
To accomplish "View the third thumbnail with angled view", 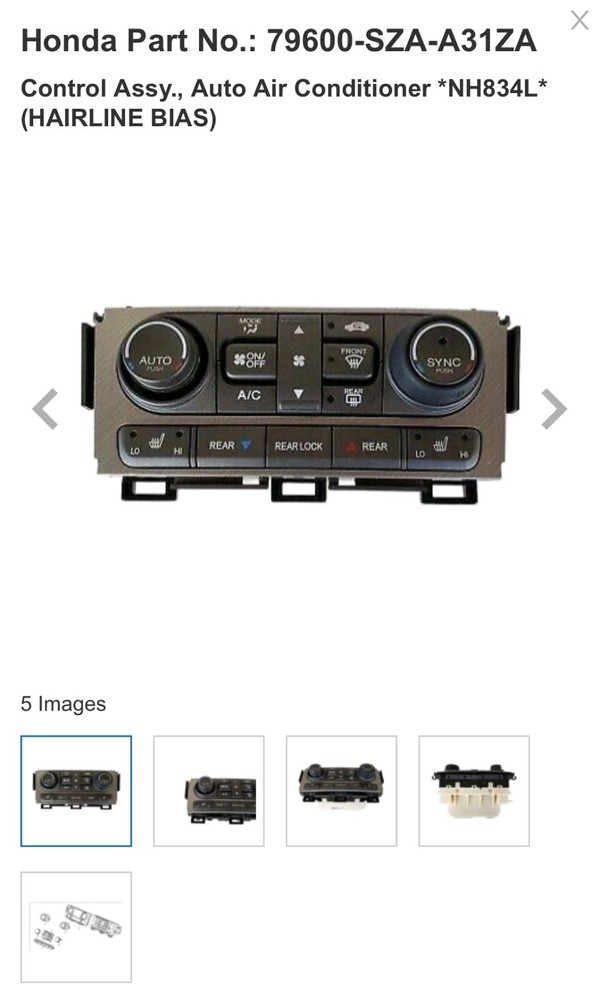I will tap(341, 791).
